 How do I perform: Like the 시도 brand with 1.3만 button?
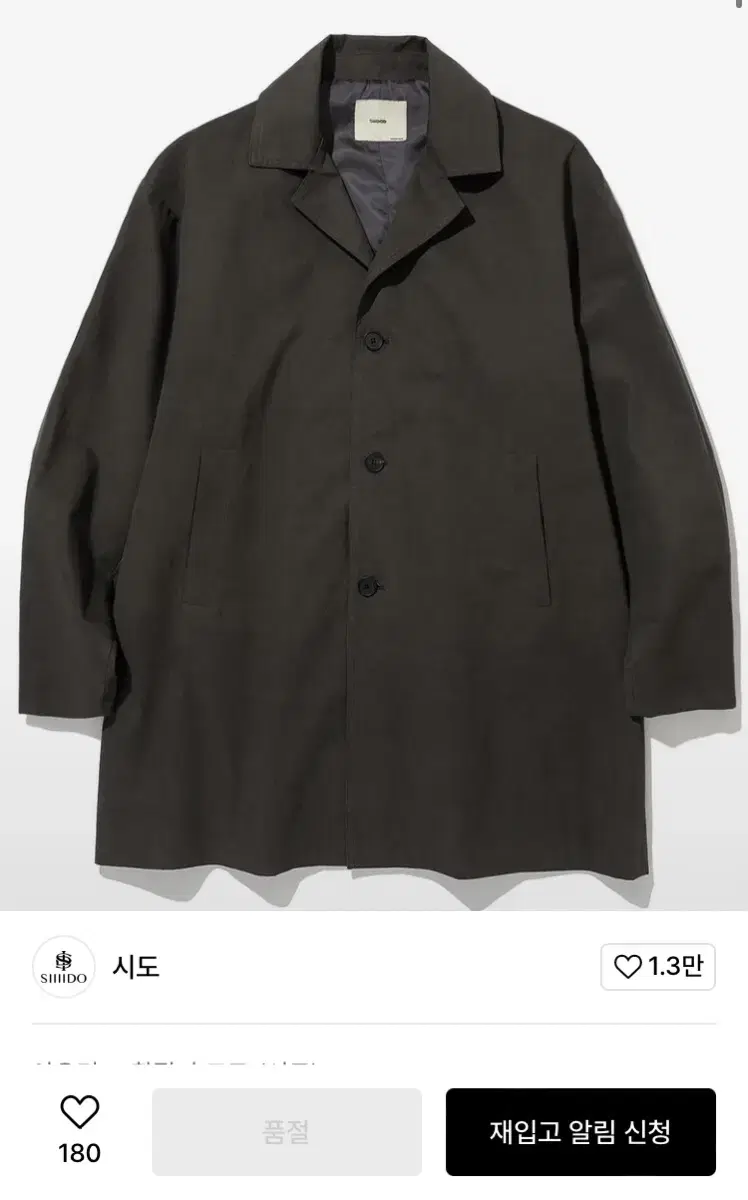[658, 967]
